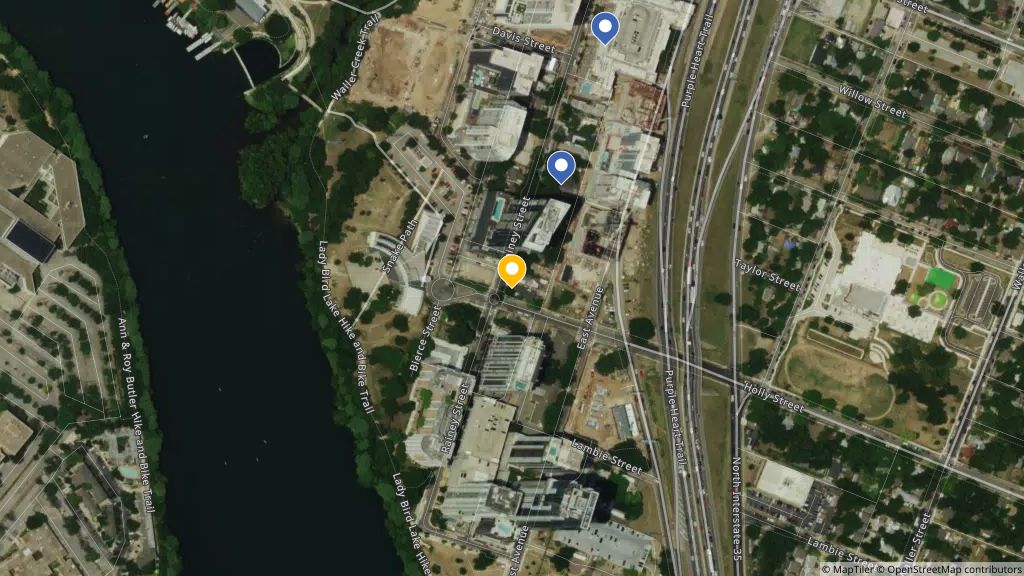This screenshot has height=576, width=1024.
Task: Open the blue pin closest to the orange pin
Action: tap(561, 166)
